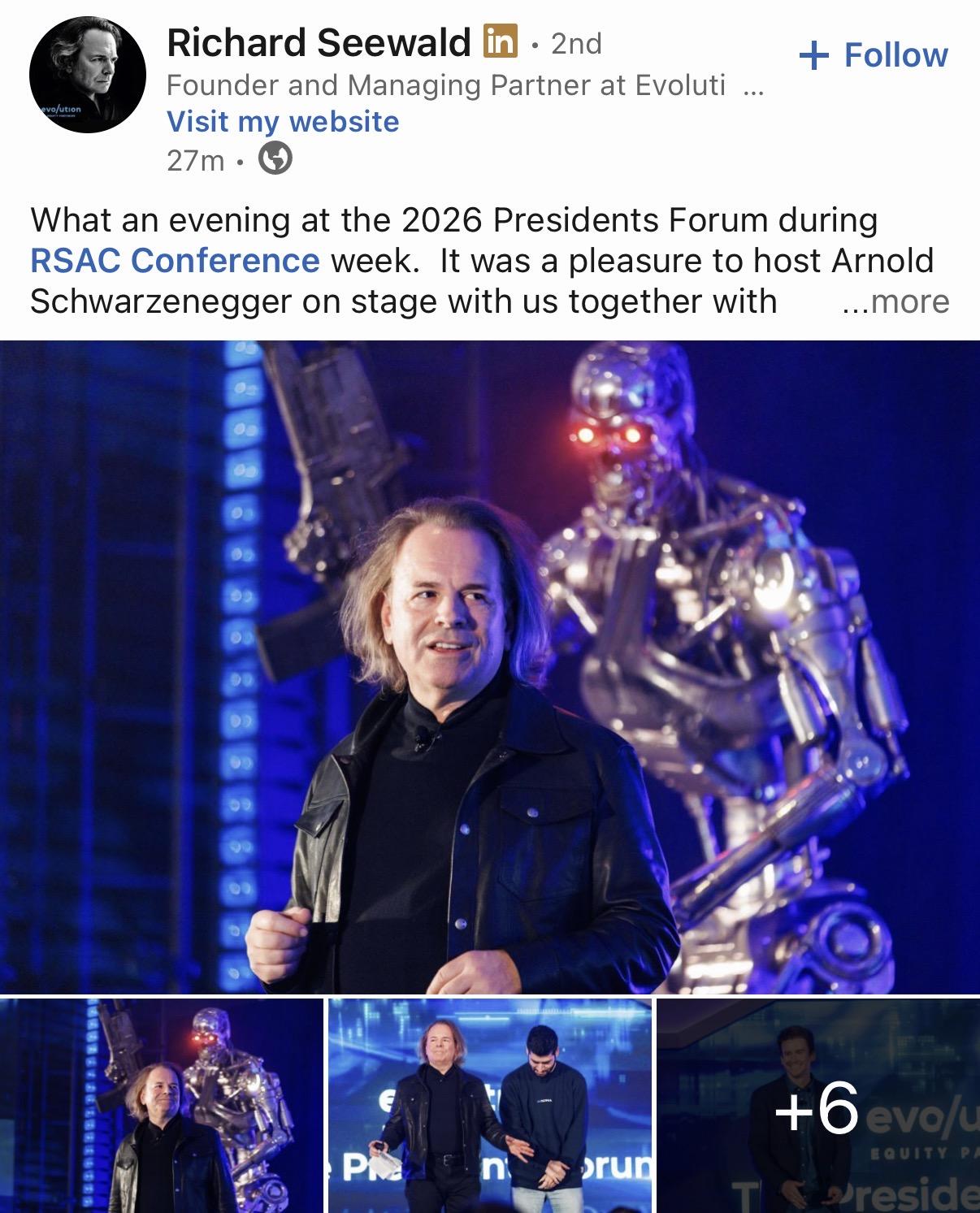980x1213 pixels.
Task: Open the large photo with the robot
Action: pos(490,666)
